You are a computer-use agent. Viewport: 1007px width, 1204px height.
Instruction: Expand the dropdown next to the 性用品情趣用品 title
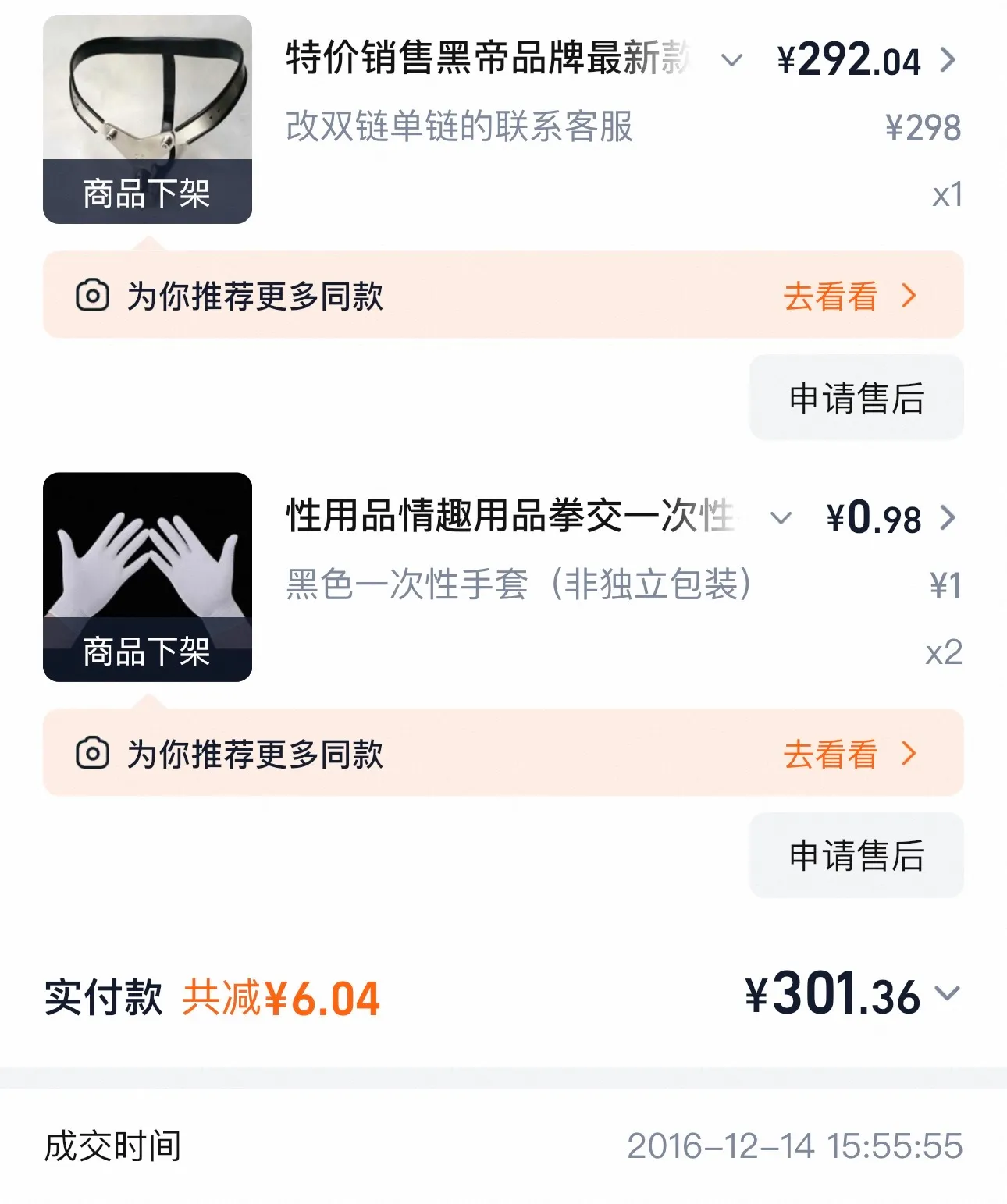(x=781, y=518)
